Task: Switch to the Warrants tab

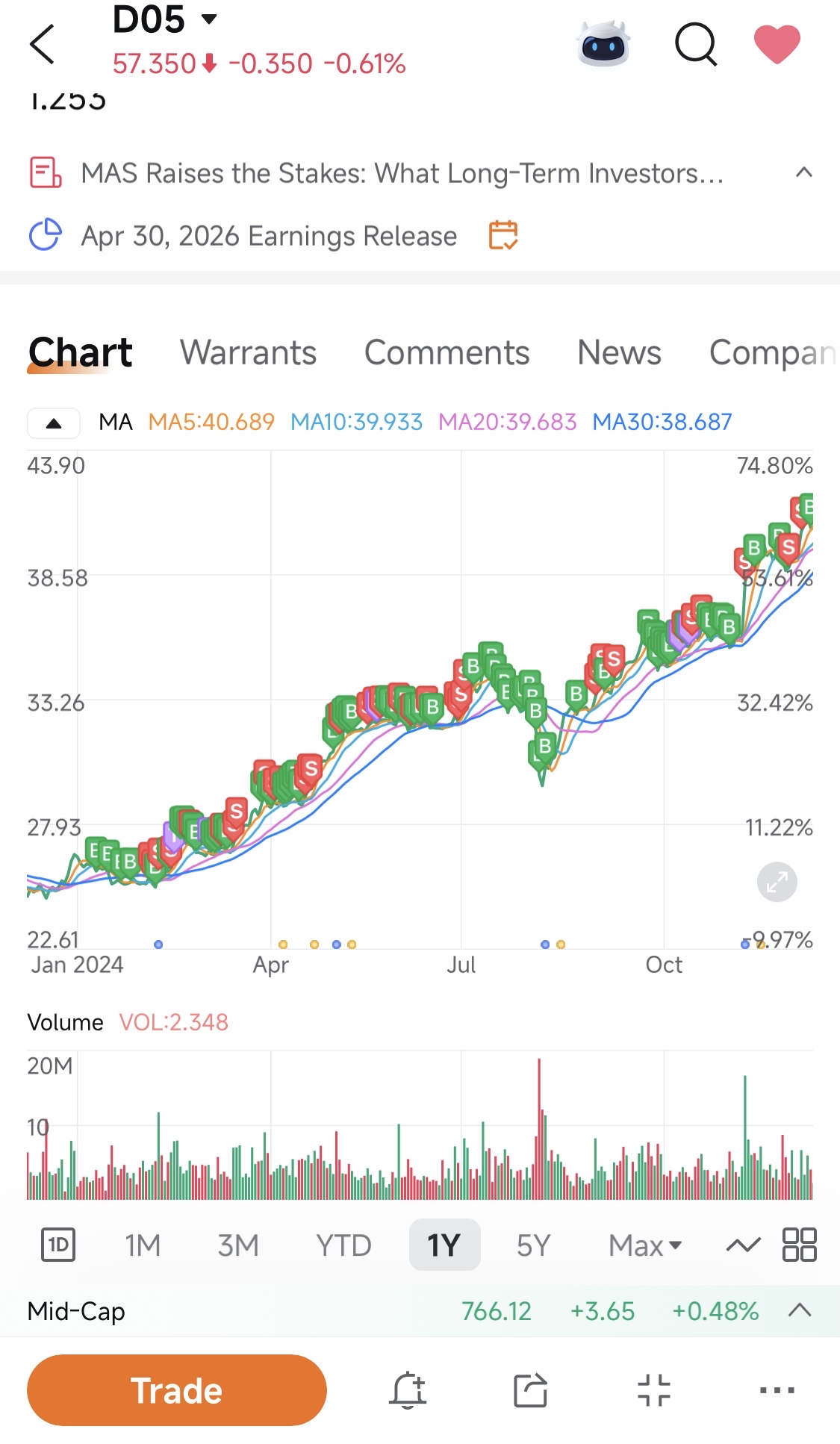Action: [248, 352]
